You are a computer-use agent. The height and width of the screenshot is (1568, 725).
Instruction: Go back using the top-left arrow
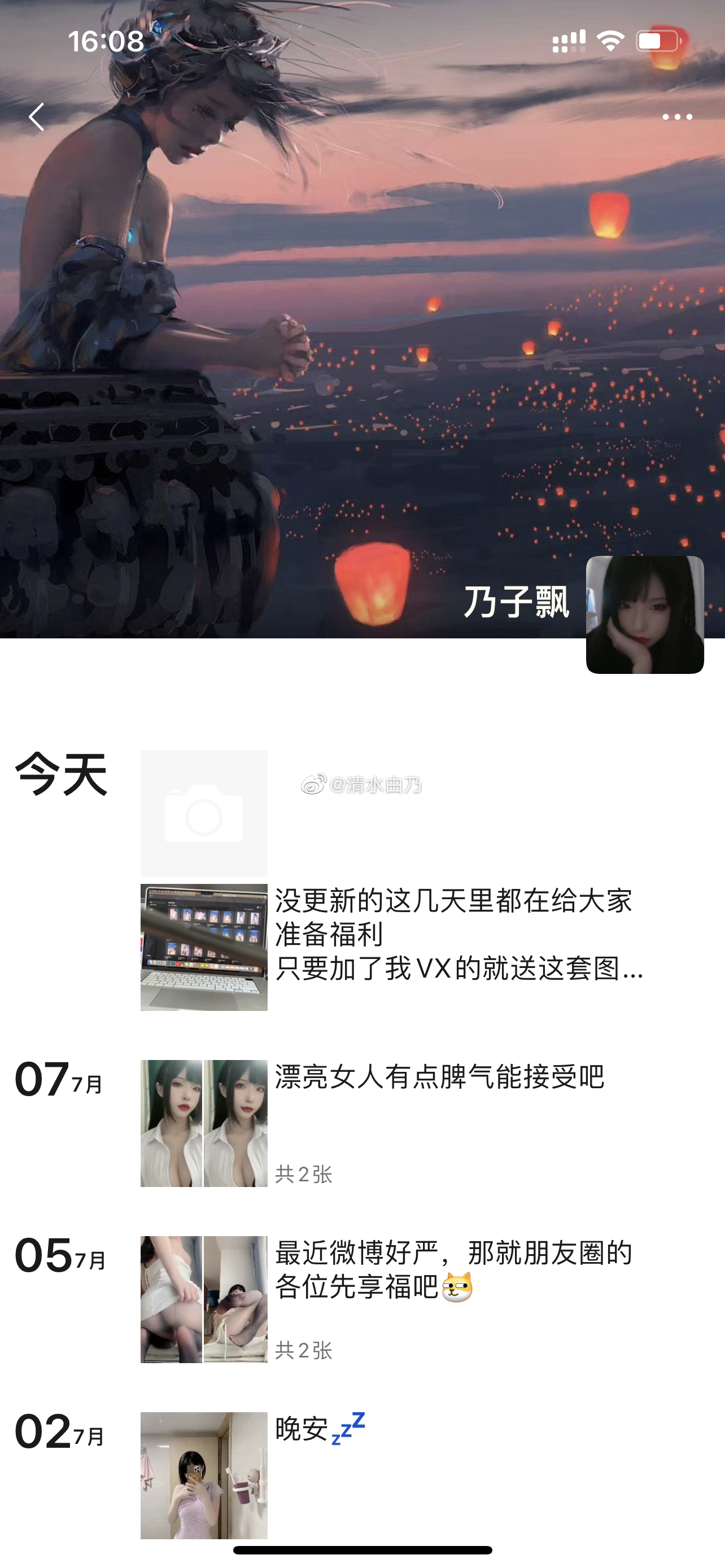pos(37,117)
